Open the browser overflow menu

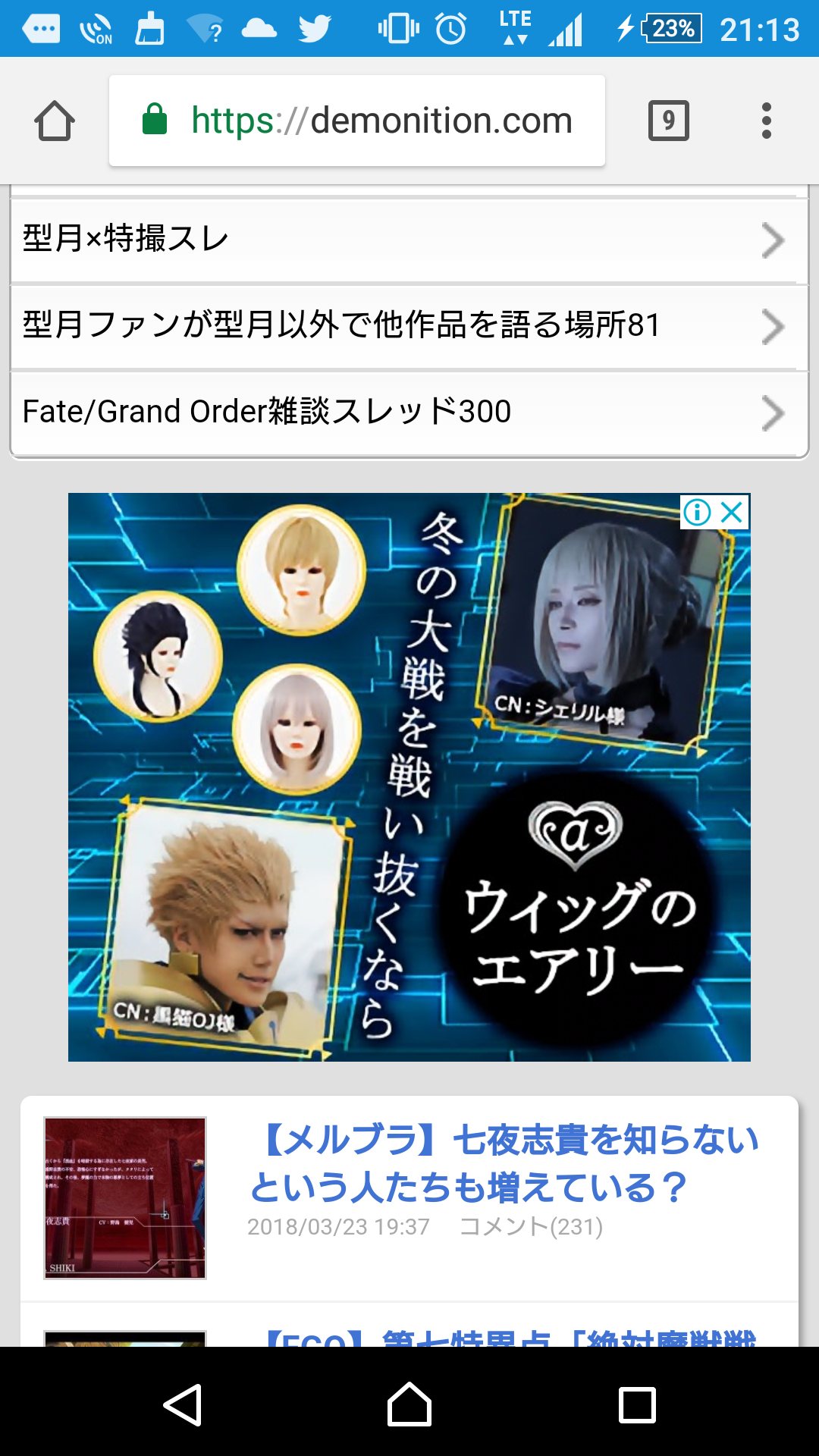point(766,121)
